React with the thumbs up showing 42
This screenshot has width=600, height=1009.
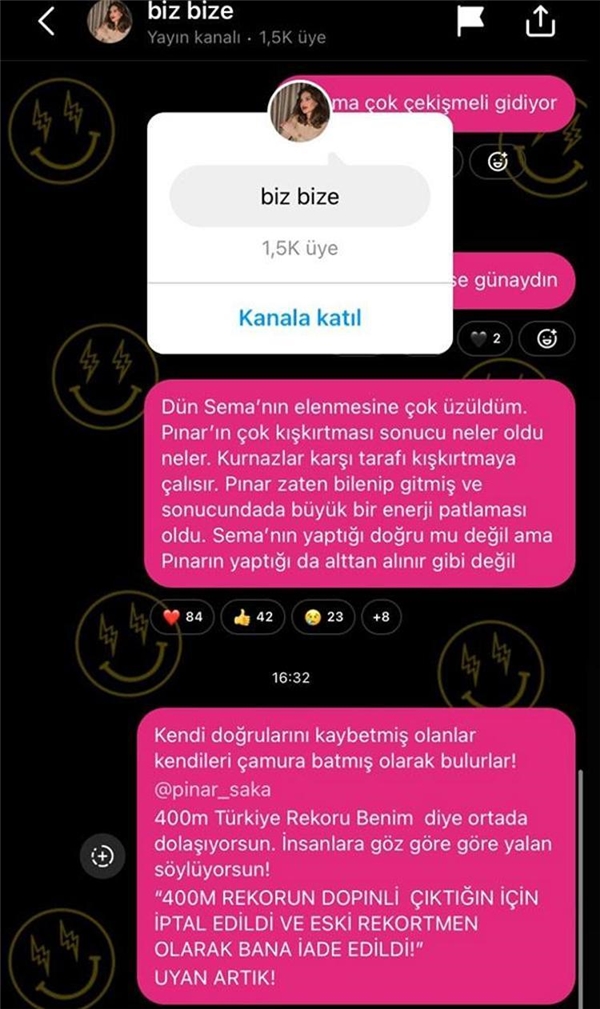(x=253, y=617)
